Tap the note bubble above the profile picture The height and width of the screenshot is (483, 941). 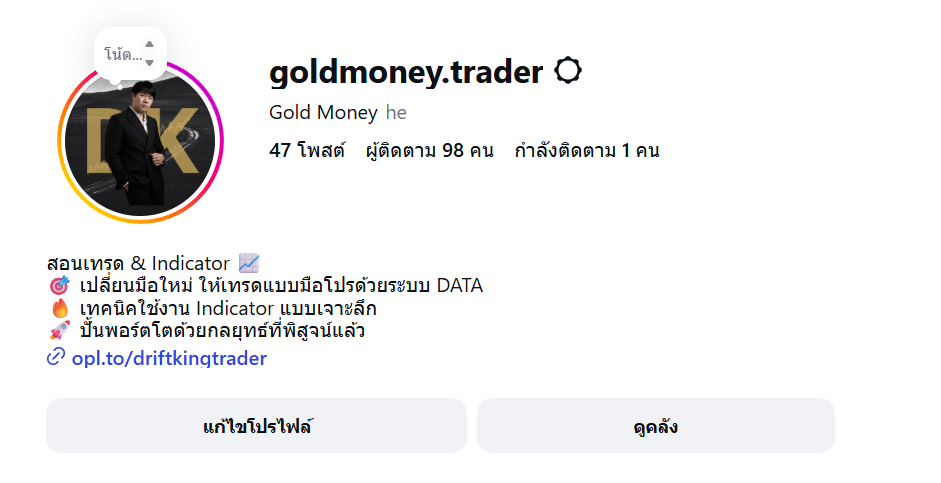pos(130,54)
